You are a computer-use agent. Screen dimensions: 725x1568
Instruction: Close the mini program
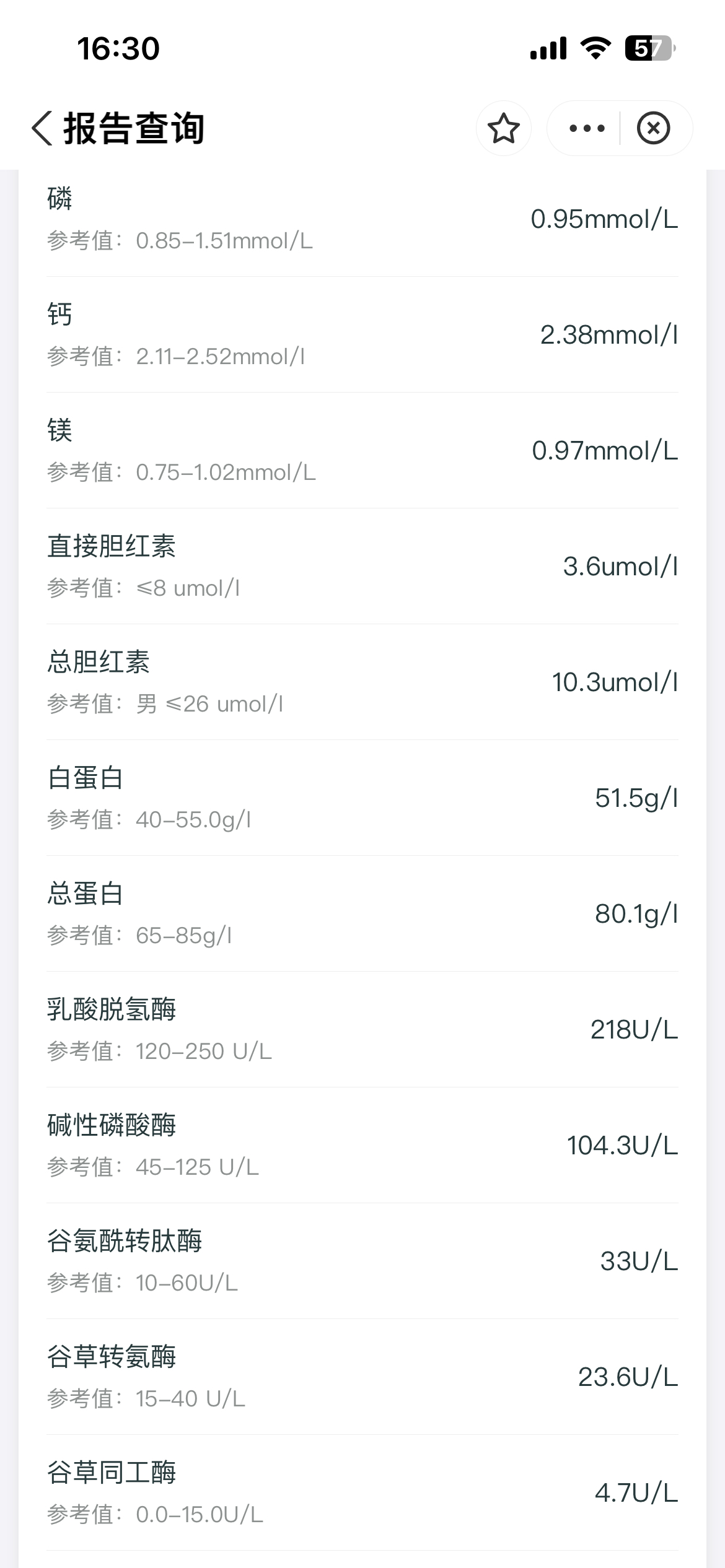[653, 129]
